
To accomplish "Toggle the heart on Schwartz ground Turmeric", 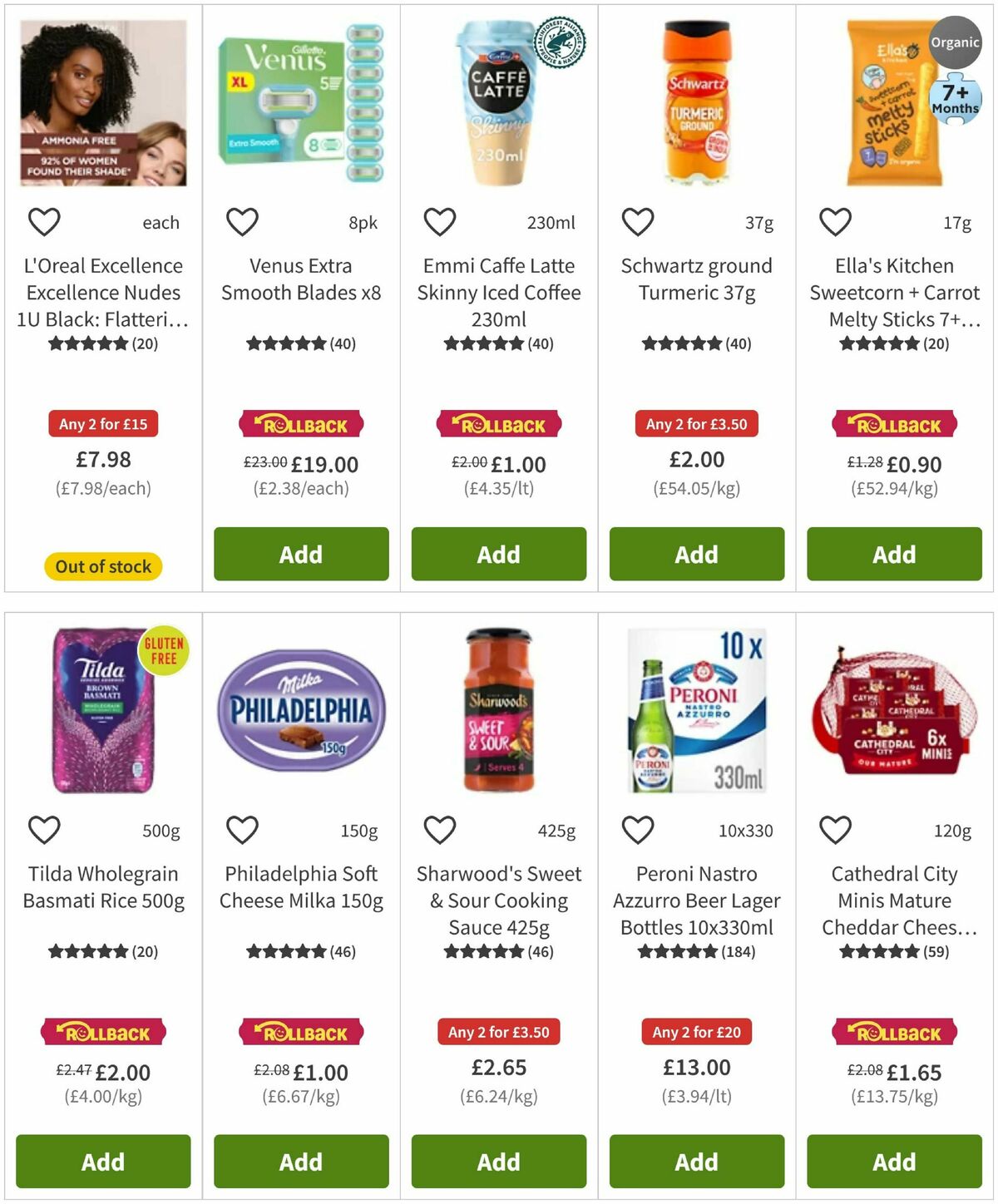I will (x=637, y=222).
